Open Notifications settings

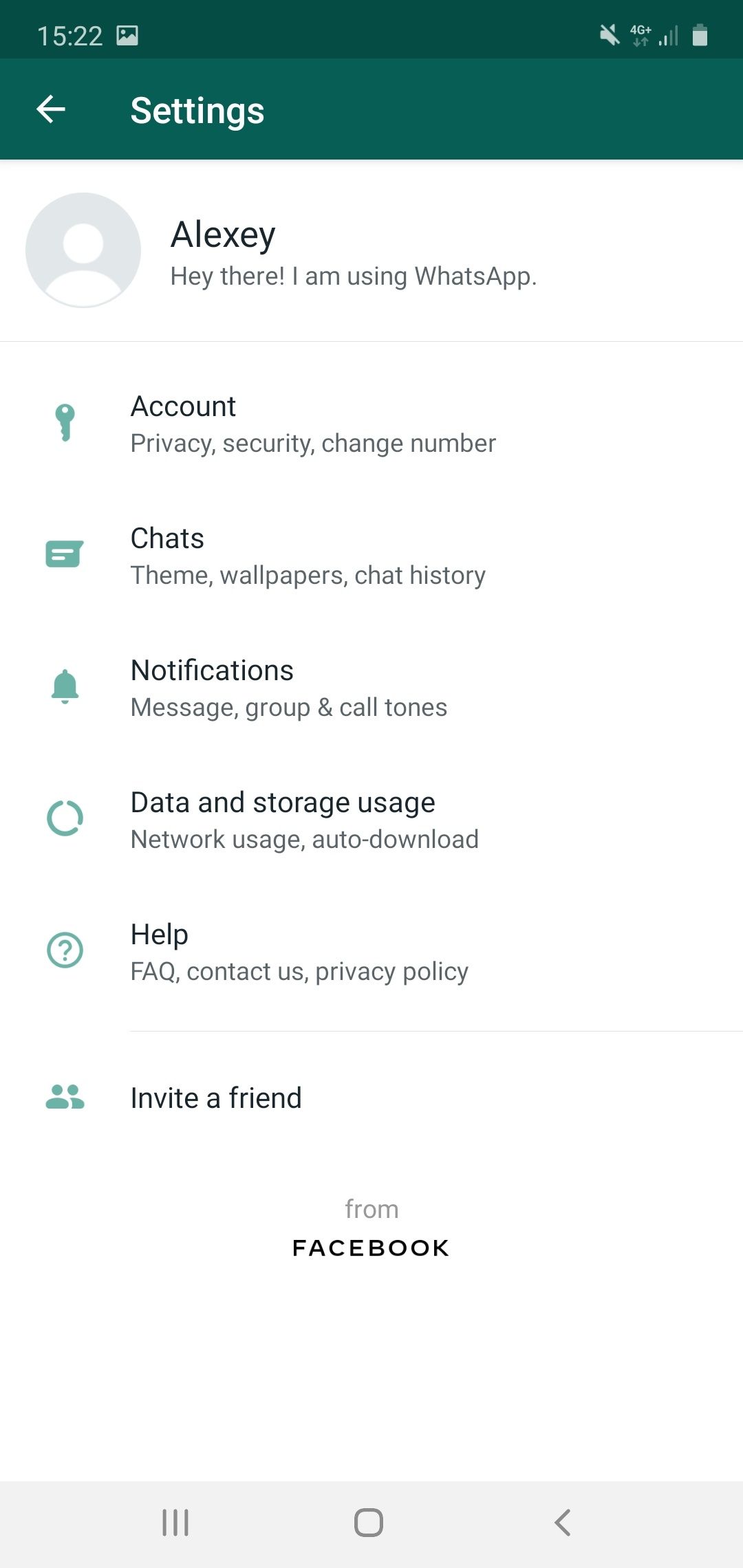pos(371,688)
